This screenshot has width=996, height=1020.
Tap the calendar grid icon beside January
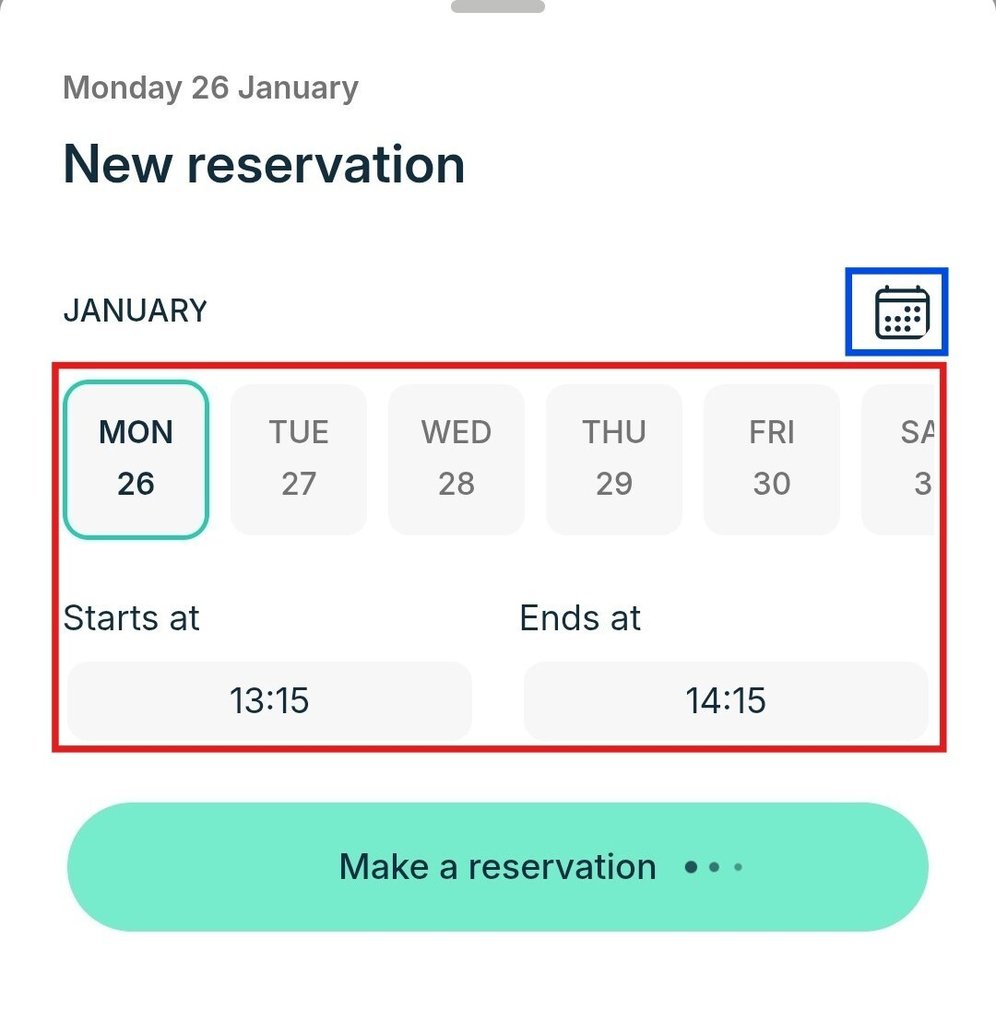[x=898, y=310]
